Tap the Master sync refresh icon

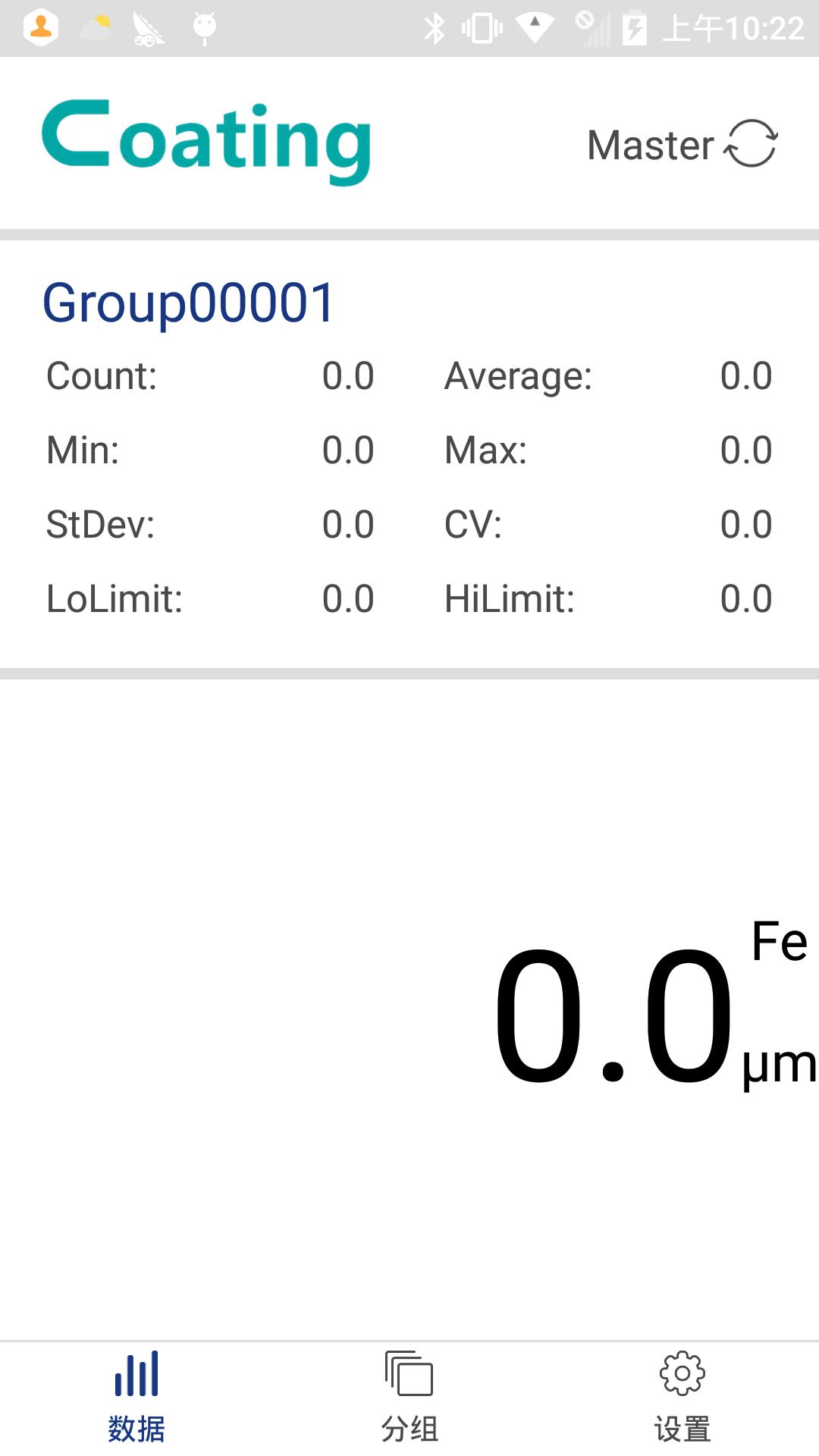751,143
